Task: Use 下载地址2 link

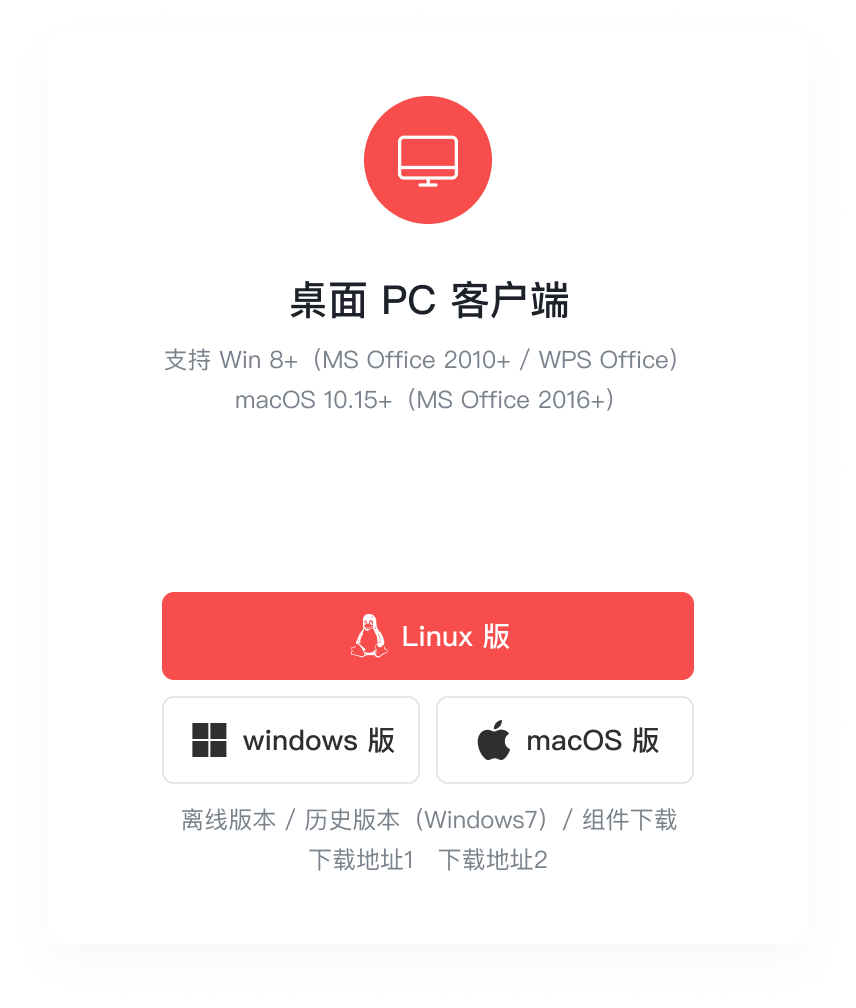Action: click(493, 860)
